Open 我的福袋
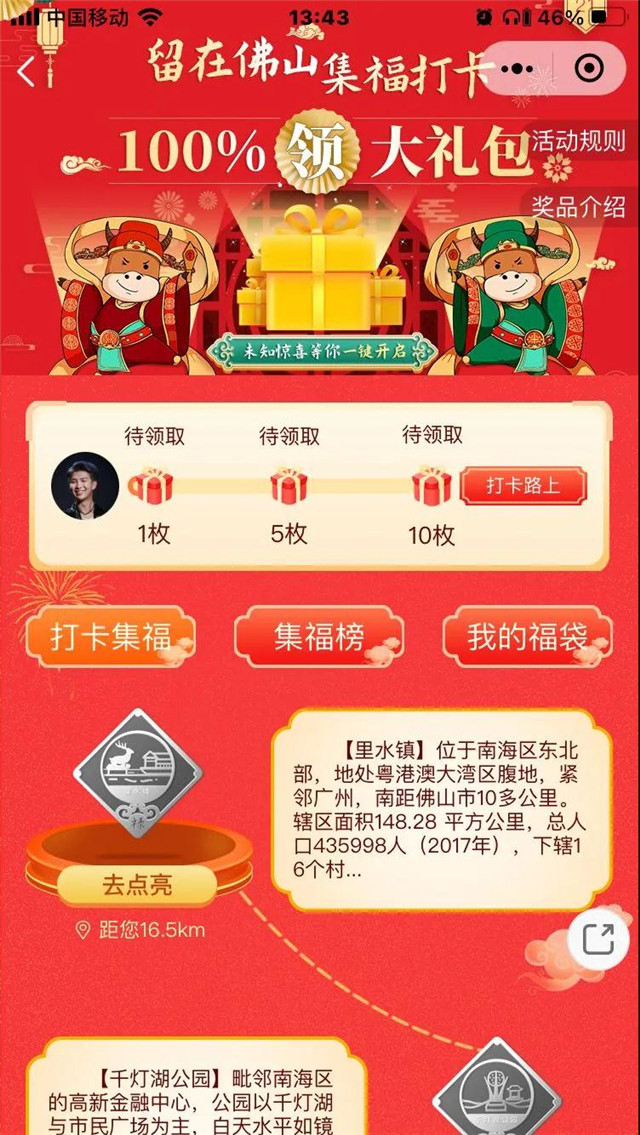This screenshot has width=640, height=1135. pyautogui.click(x=527, y=637)
